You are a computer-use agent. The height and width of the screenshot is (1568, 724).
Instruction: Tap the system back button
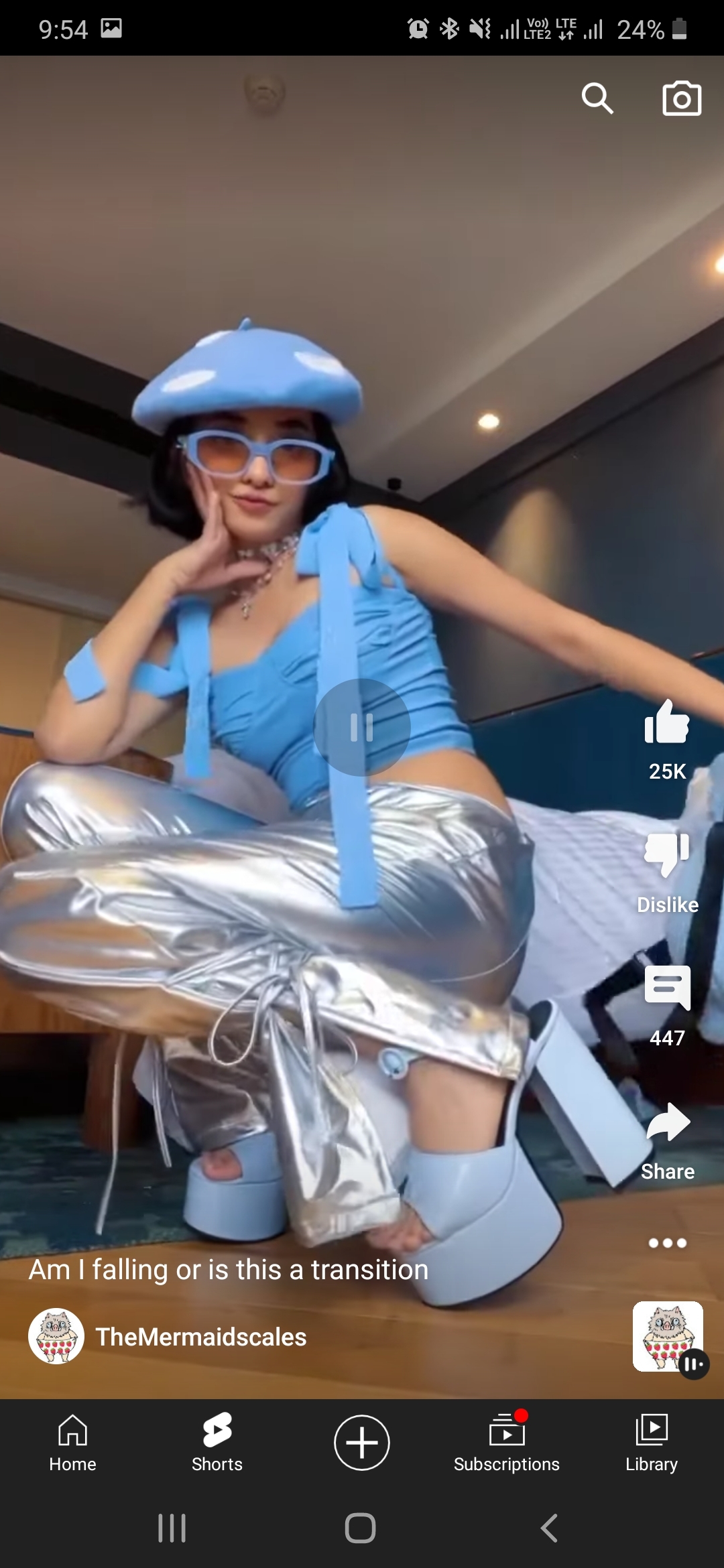(549, 1528)
